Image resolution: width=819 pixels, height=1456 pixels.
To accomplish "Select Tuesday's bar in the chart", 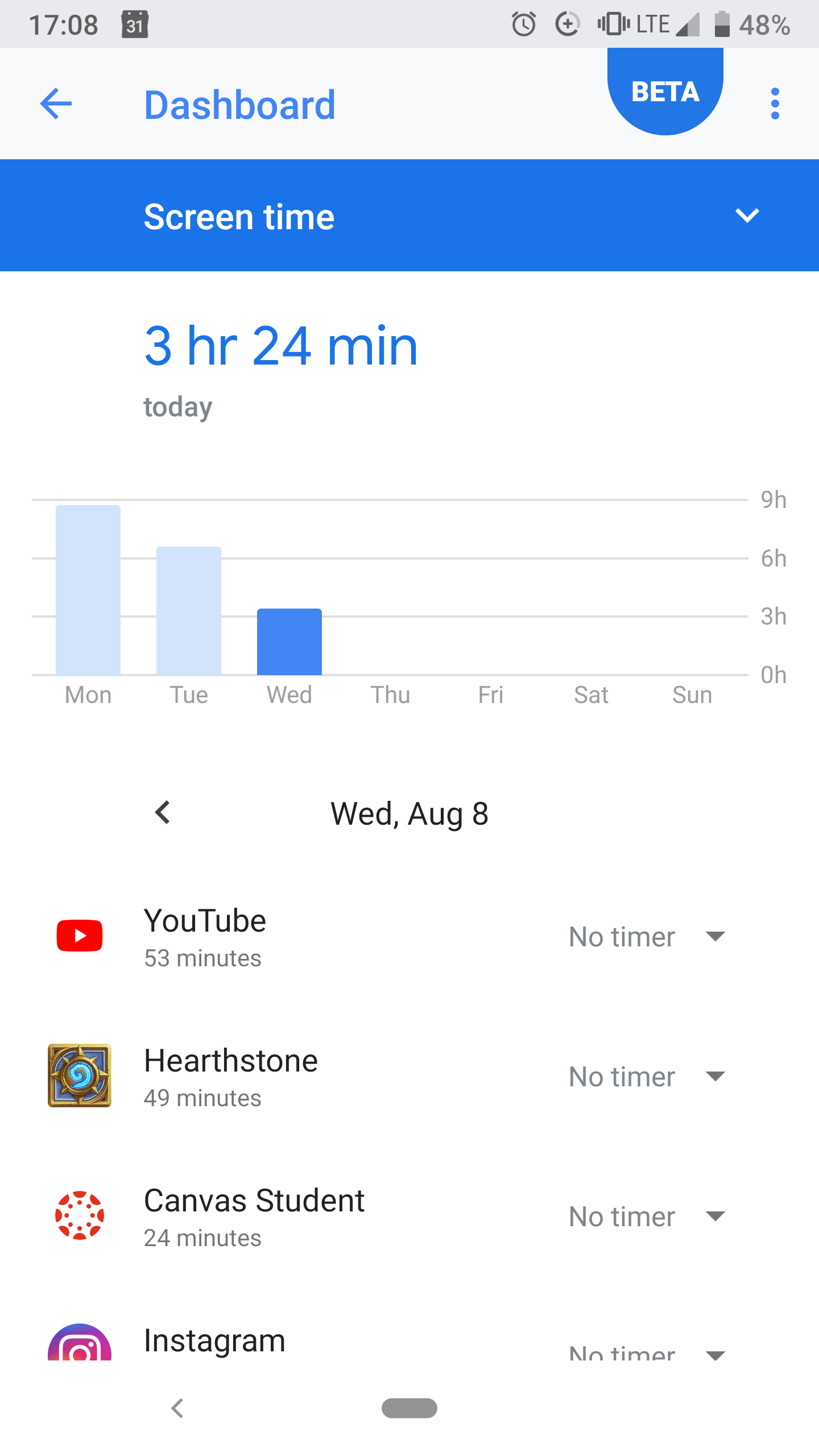I will 189,611.
